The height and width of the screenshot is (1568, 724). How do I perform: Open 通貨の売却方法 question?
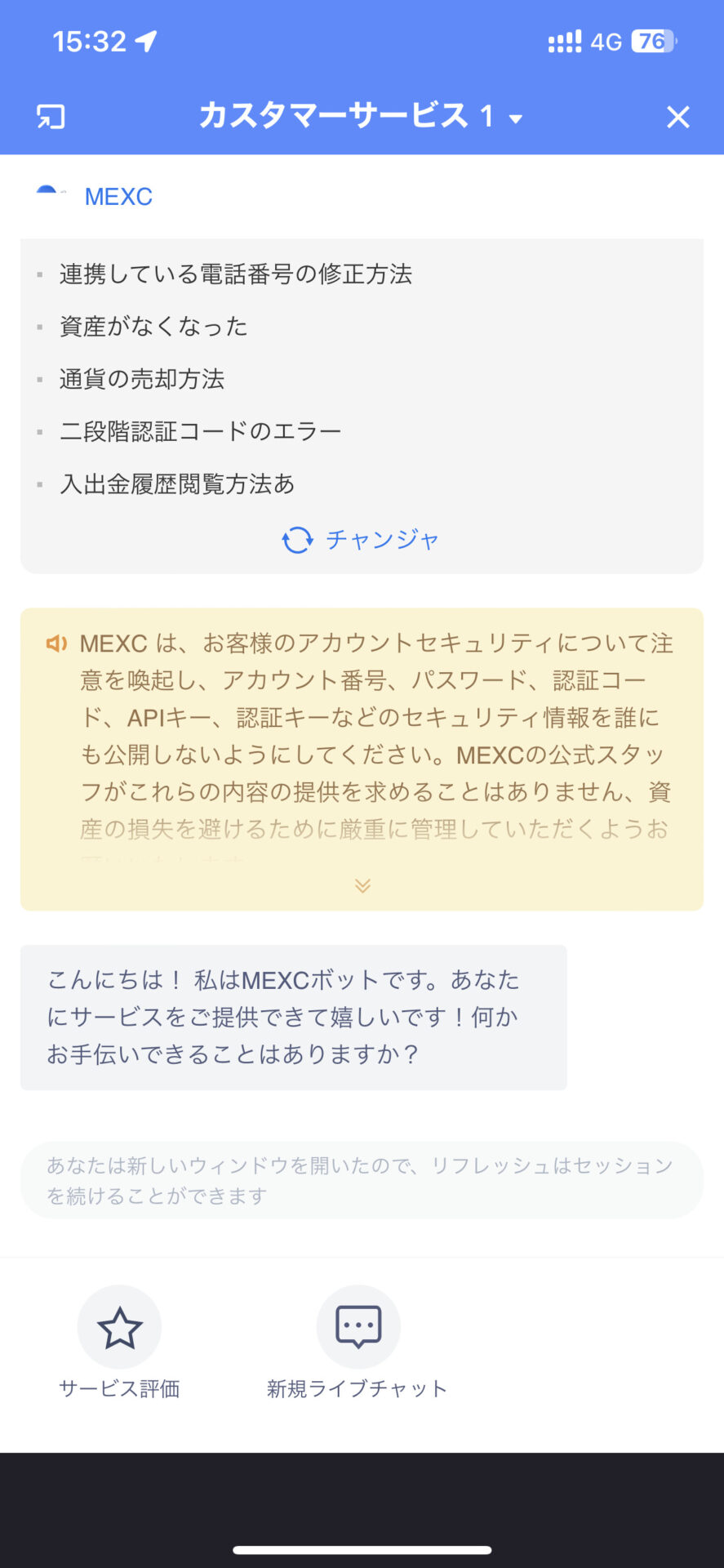point(142,379)
